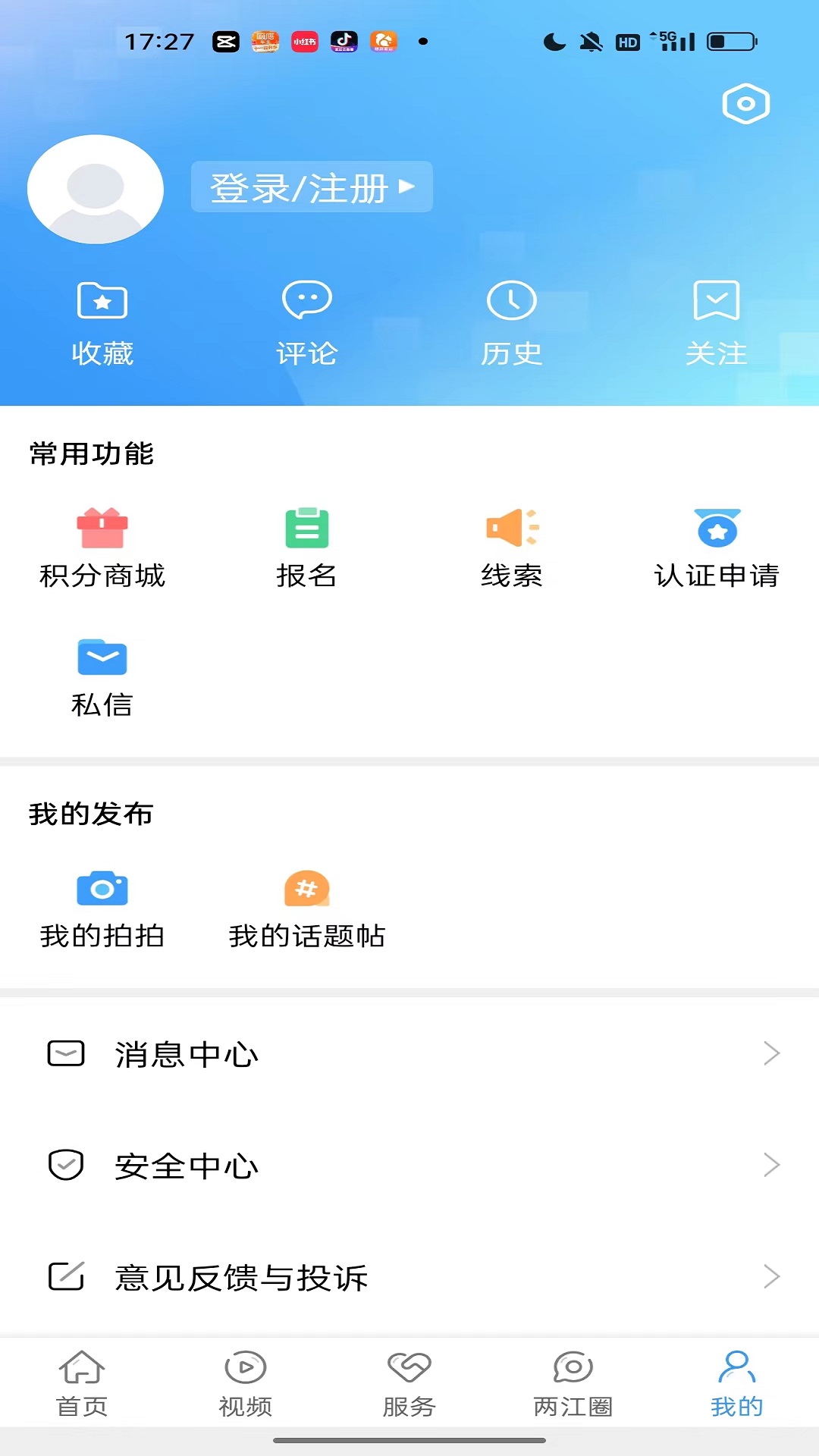Tap the profile avatar placeholder
Screen dimensions: 819x1456
point(95,189)
